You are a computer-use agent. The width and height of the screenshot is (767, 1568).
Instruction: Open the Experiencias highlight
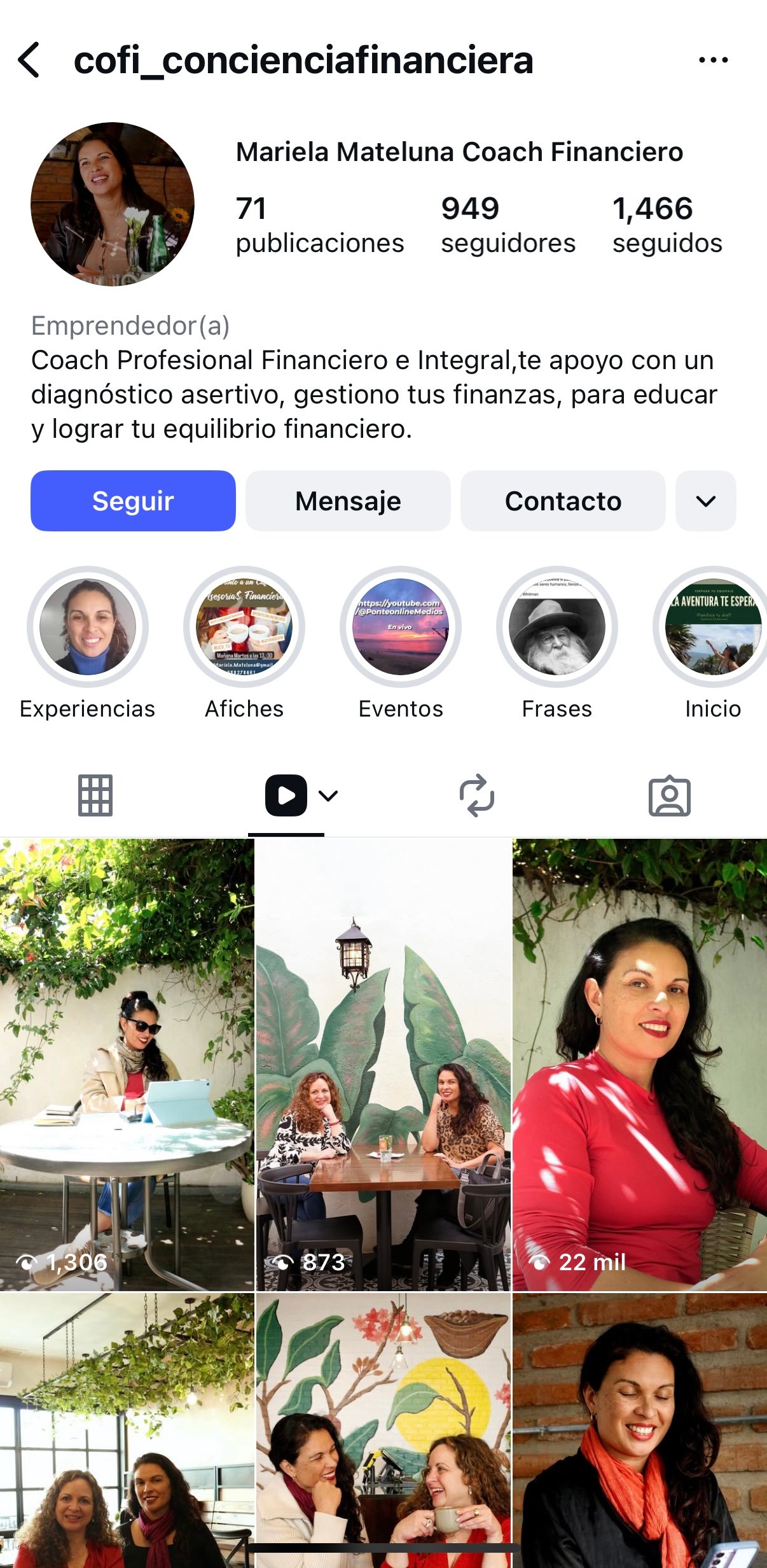tap(88, 627)
